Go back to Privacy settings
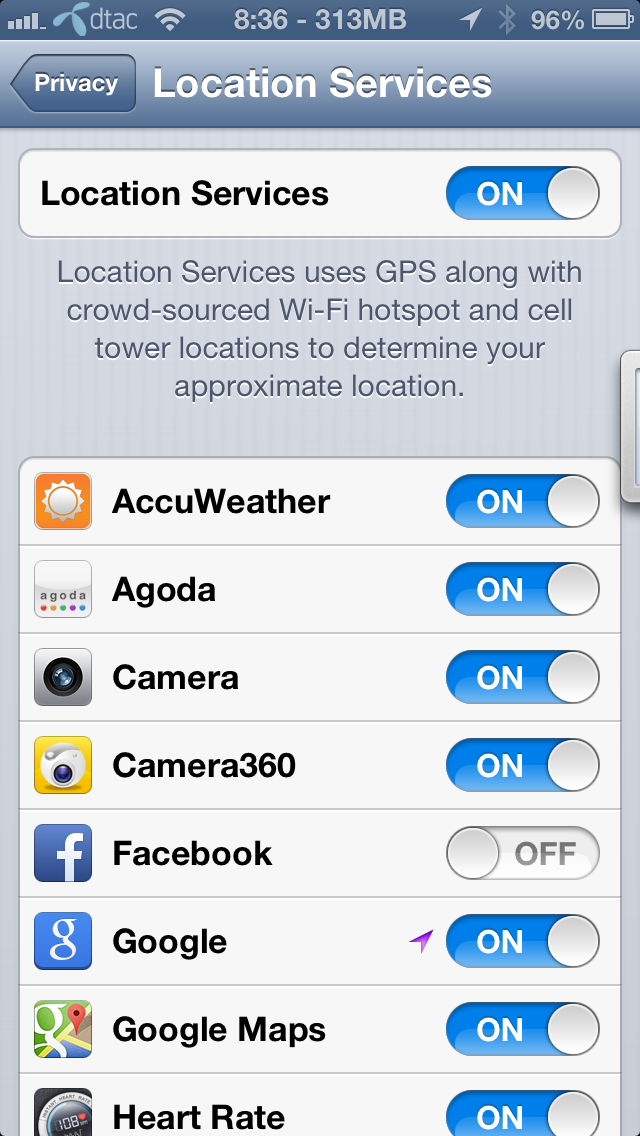This screenshot has height=1136, width=640. [73, 83]
